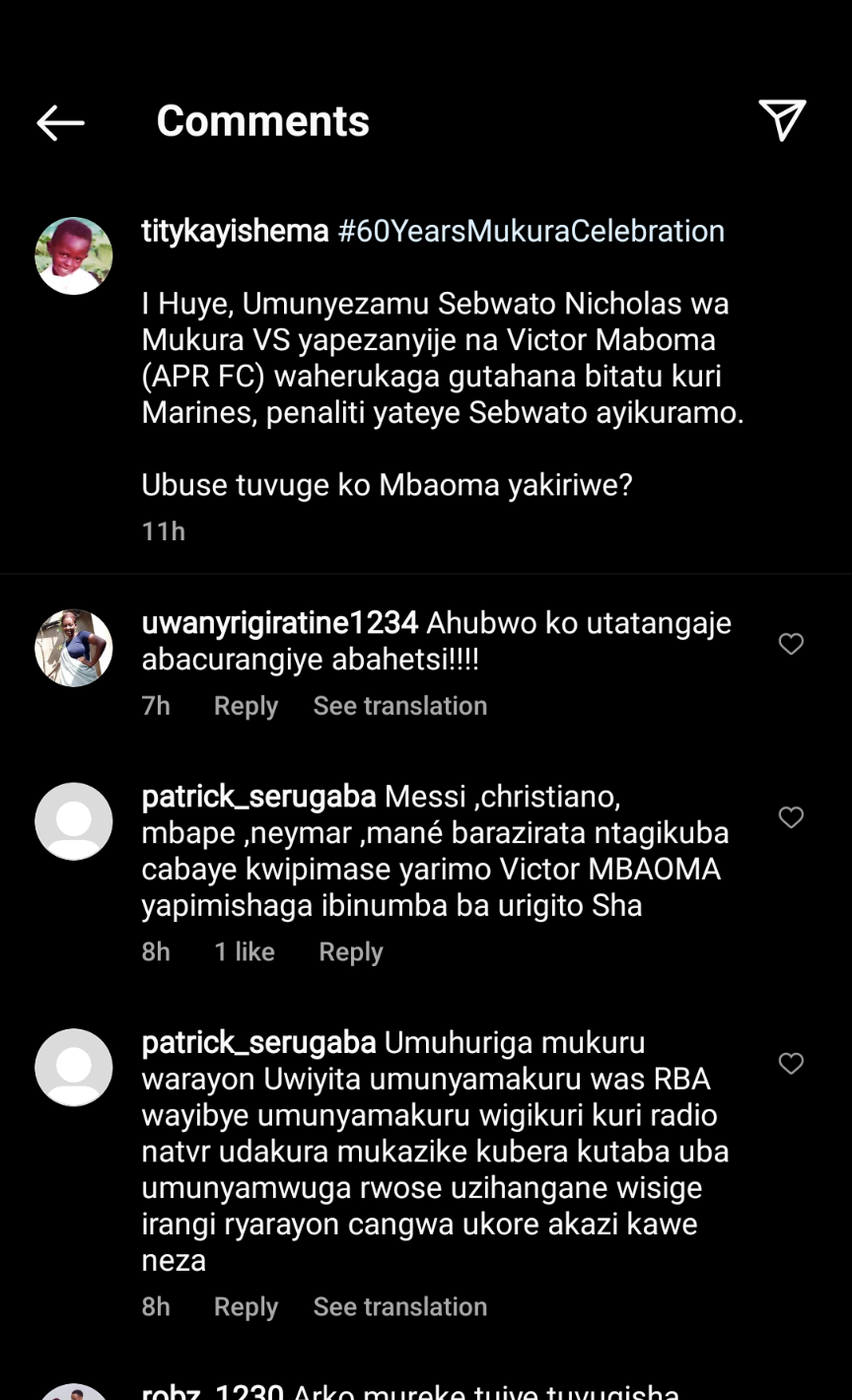See translation of Umuhuriga mukuru comment
The height and width of the screenshot is (1400, 852).
click(x=399, y=1306)
